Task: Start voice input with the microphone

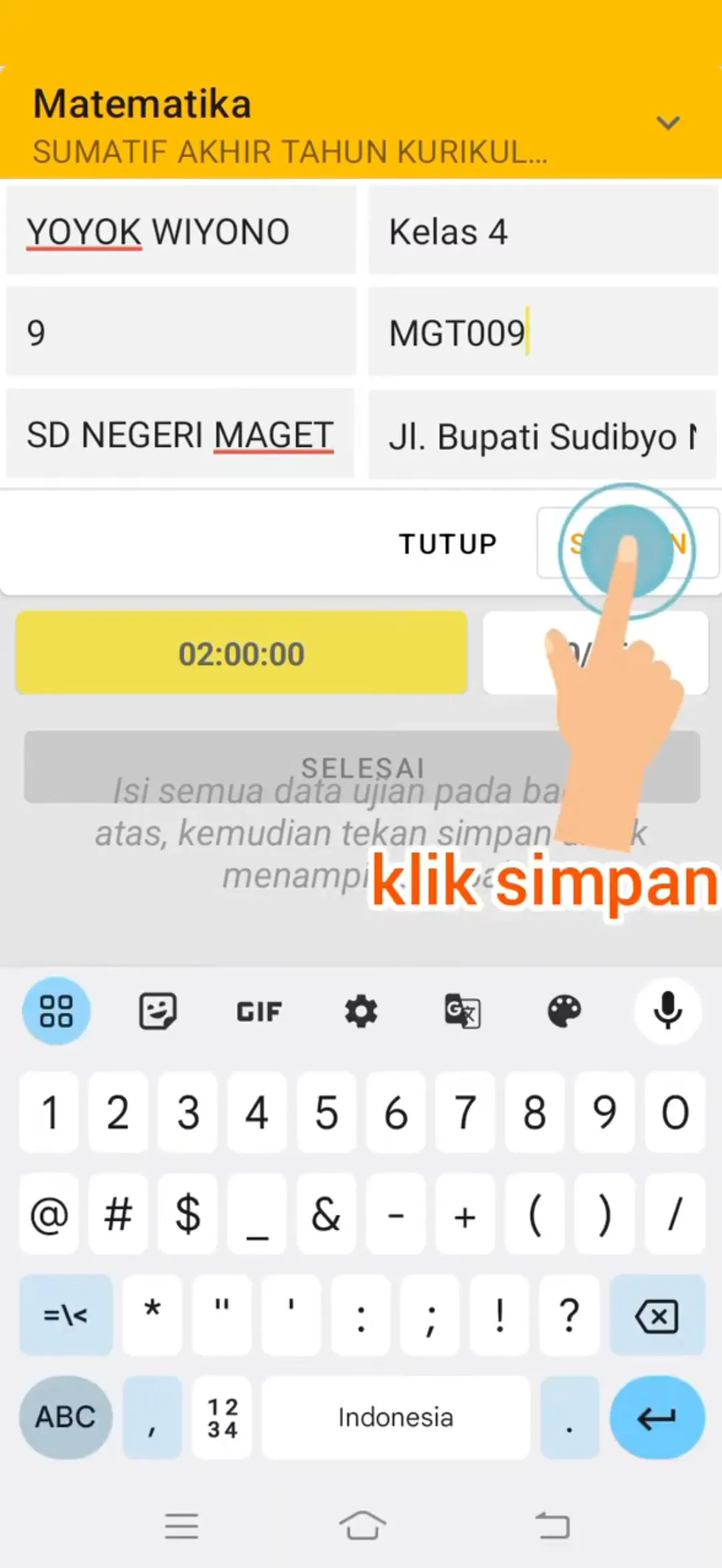Action: (x=667, y=1011)
